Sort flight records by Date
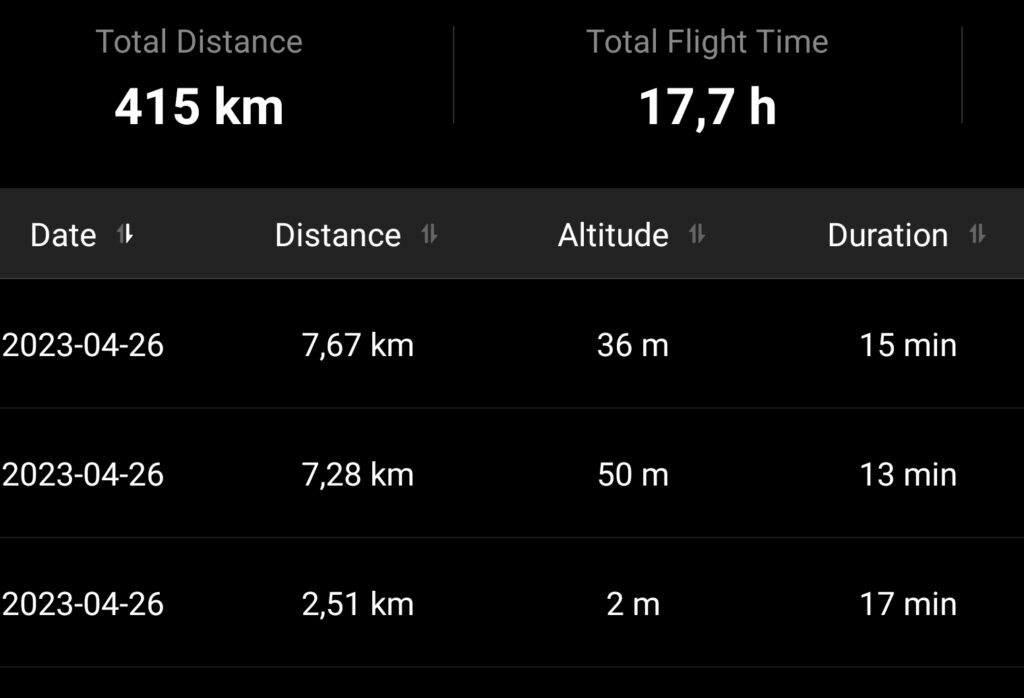This screenshot has height=698, width=1024. click(124, 235)
